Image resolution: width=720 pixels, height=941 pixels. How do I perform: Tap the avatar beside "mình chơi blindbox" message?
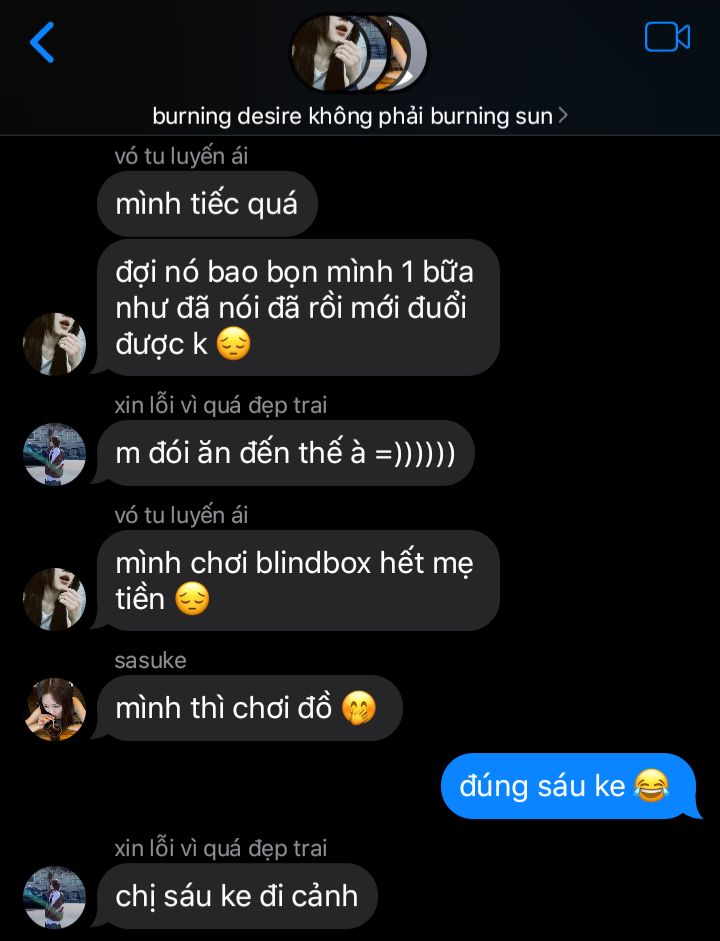55,599
